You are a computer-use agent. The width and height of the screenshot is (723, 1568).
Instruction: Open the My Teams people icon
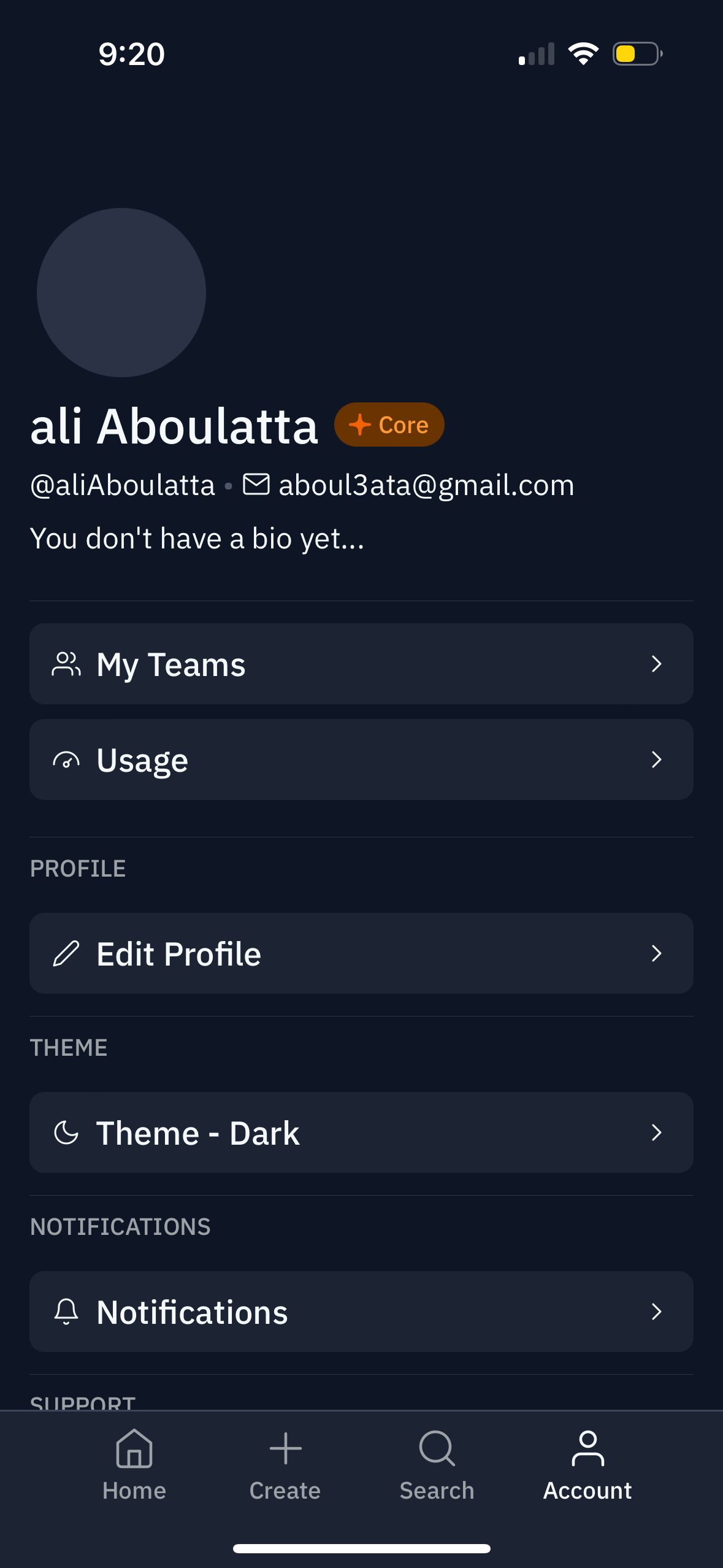[x=67, y=663]
